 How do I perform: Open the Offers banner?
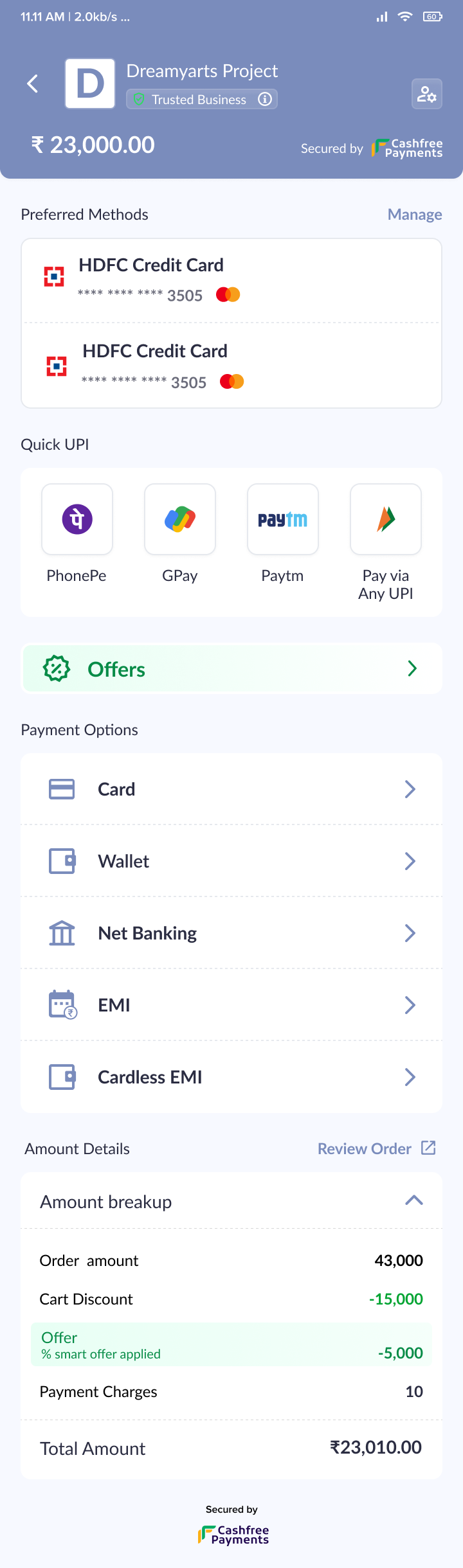(x=232, y=669)
